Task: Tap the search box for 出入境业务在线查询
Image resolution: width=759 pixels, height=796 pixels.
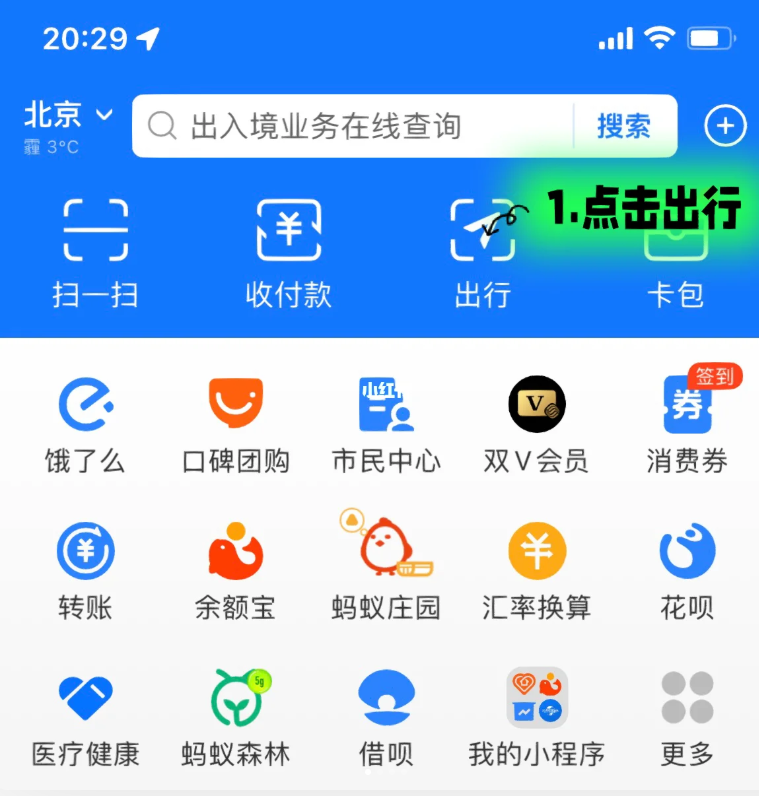Action: point(350,126)
